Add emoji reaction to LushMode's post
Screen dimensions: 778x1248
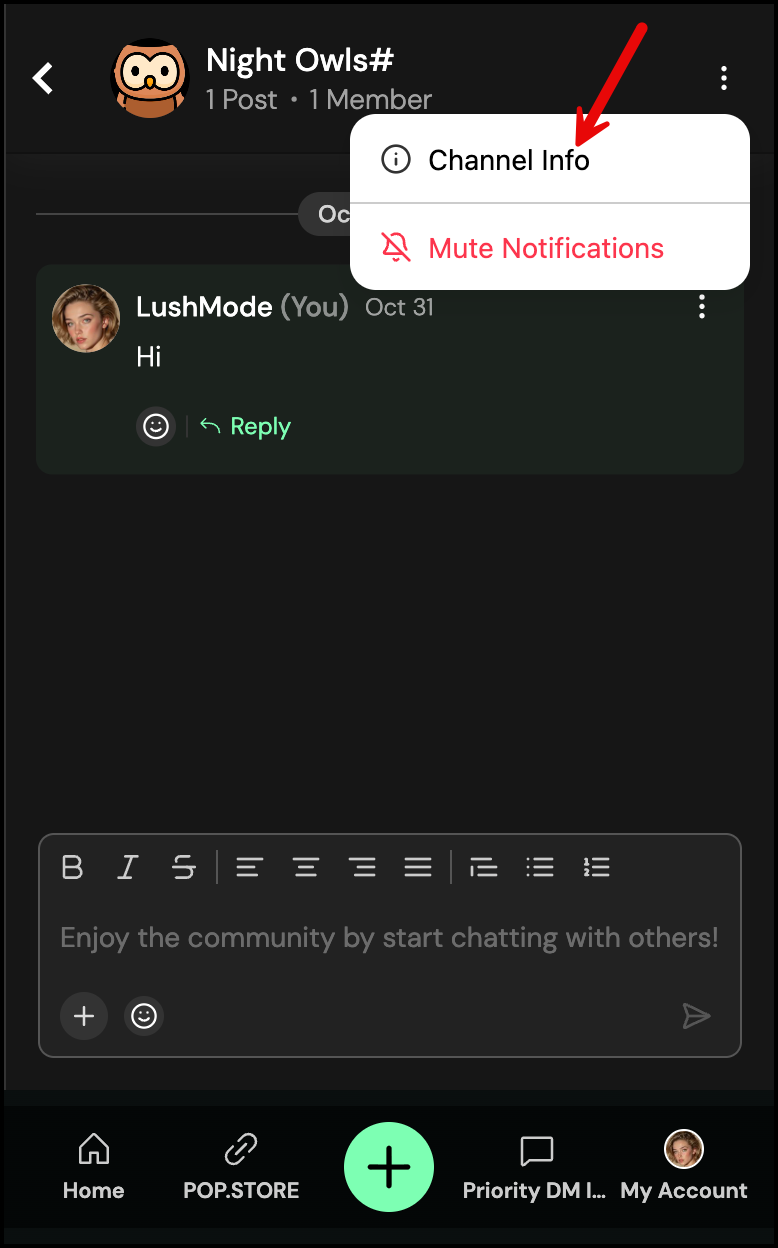point(156,427)
